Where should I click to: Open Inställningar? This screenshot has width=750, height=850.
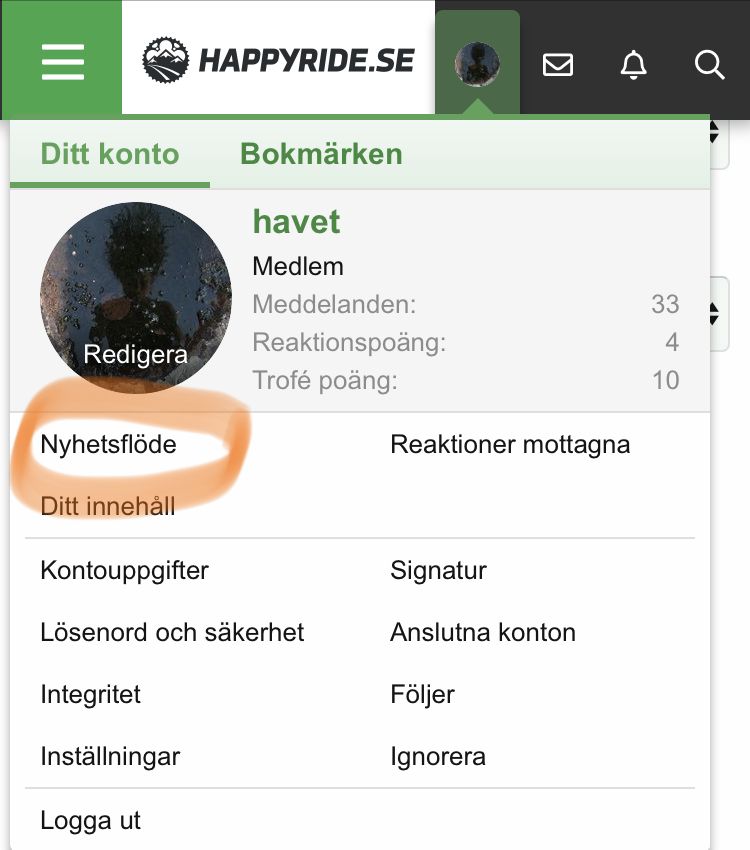[x=110, y=756]
